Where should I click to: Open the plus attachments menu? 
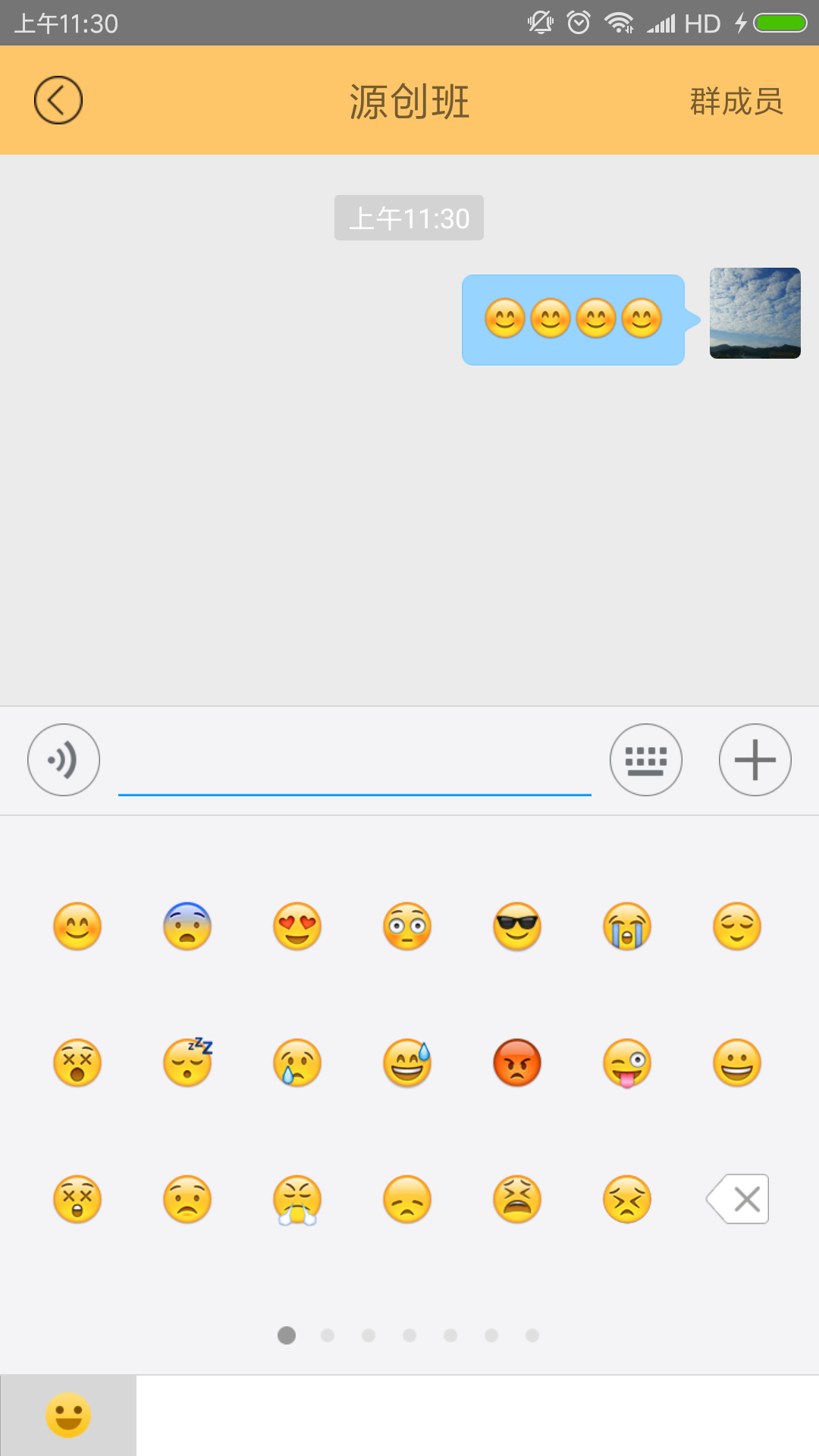point(755,760)
